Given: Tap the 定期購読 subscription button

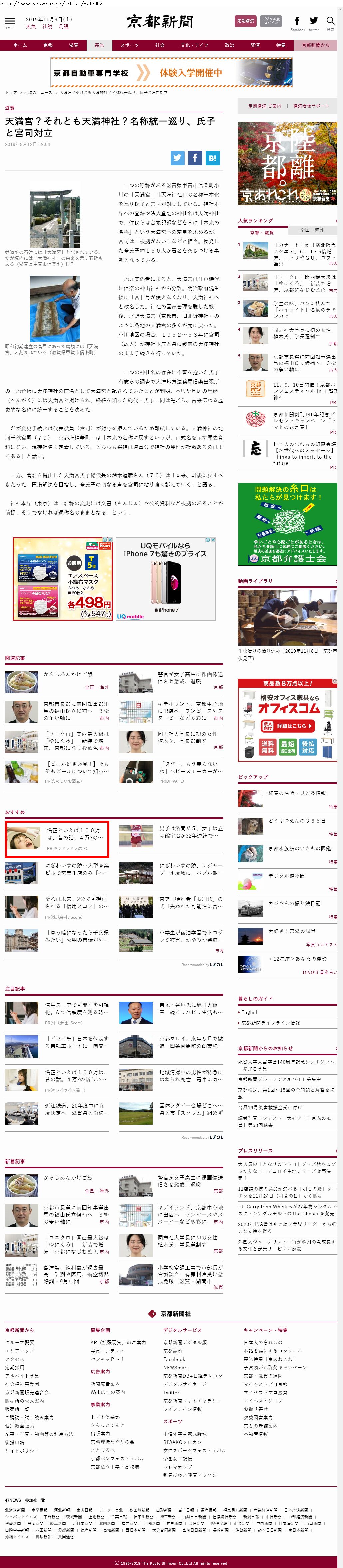Looking at the screenshot, I should click(245, 21).
